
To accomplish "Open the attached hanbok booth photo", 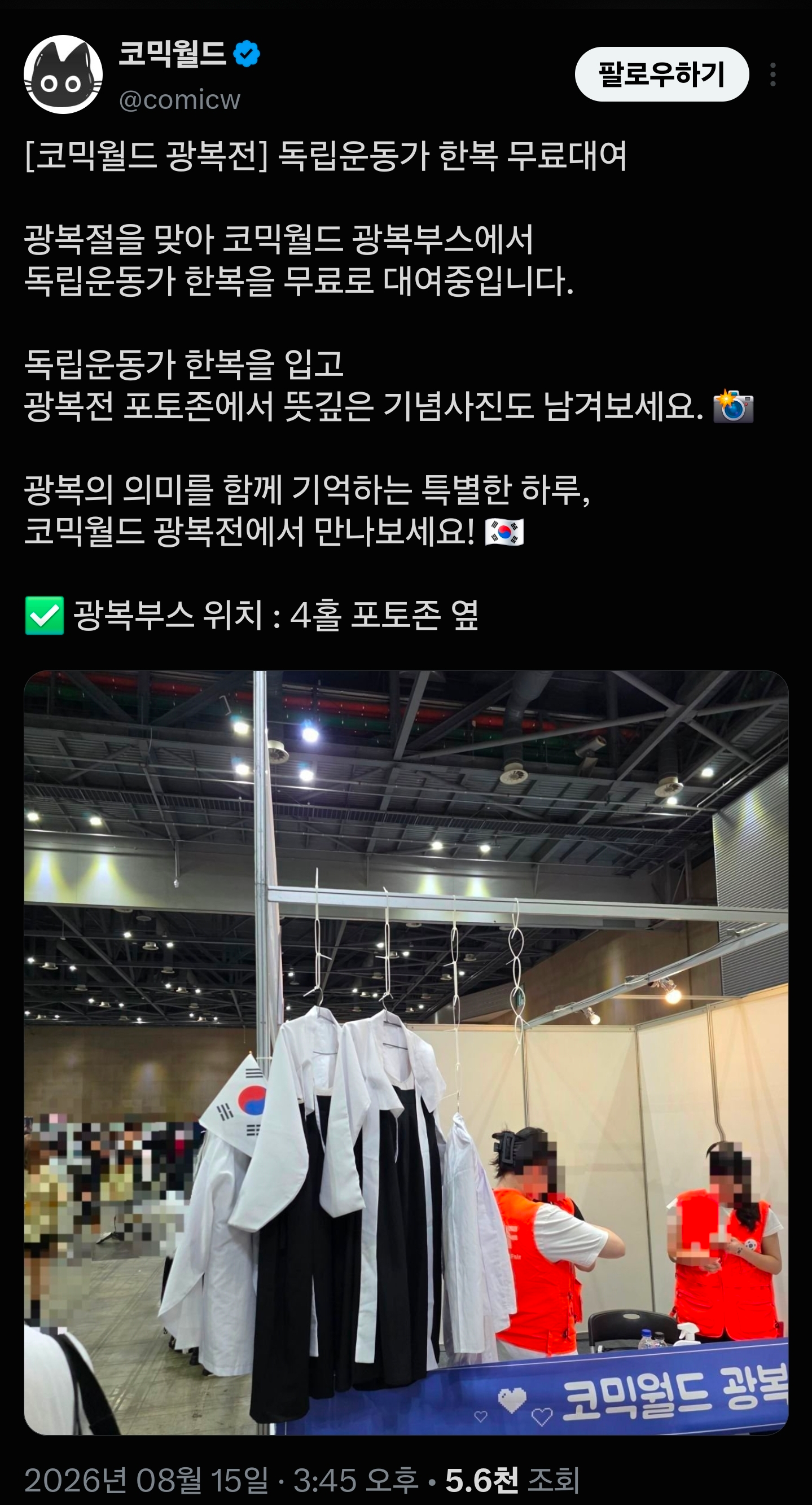I will coord(406,1052).
